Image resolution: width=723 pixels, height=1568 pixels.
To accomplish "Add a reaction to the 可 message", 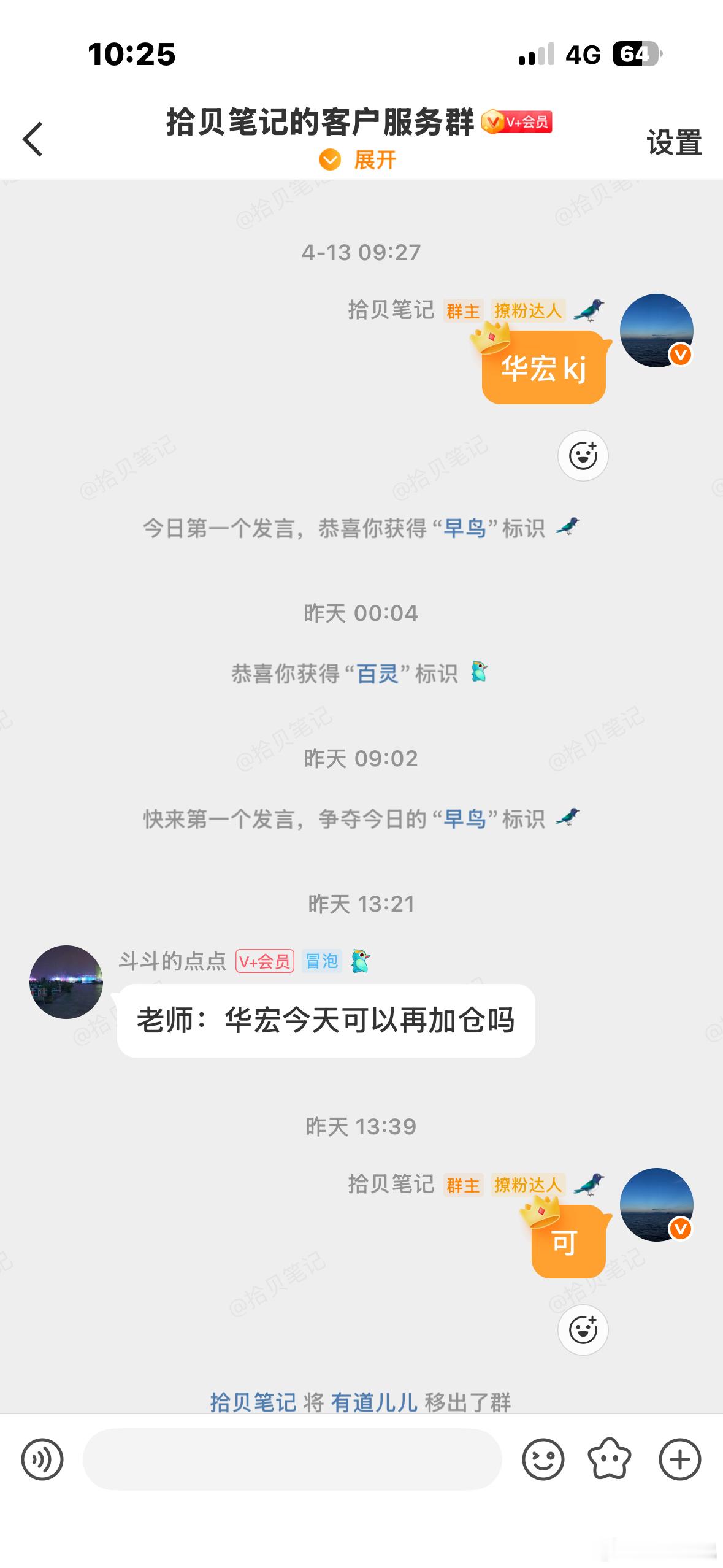I will click(x=584, y=1329).
